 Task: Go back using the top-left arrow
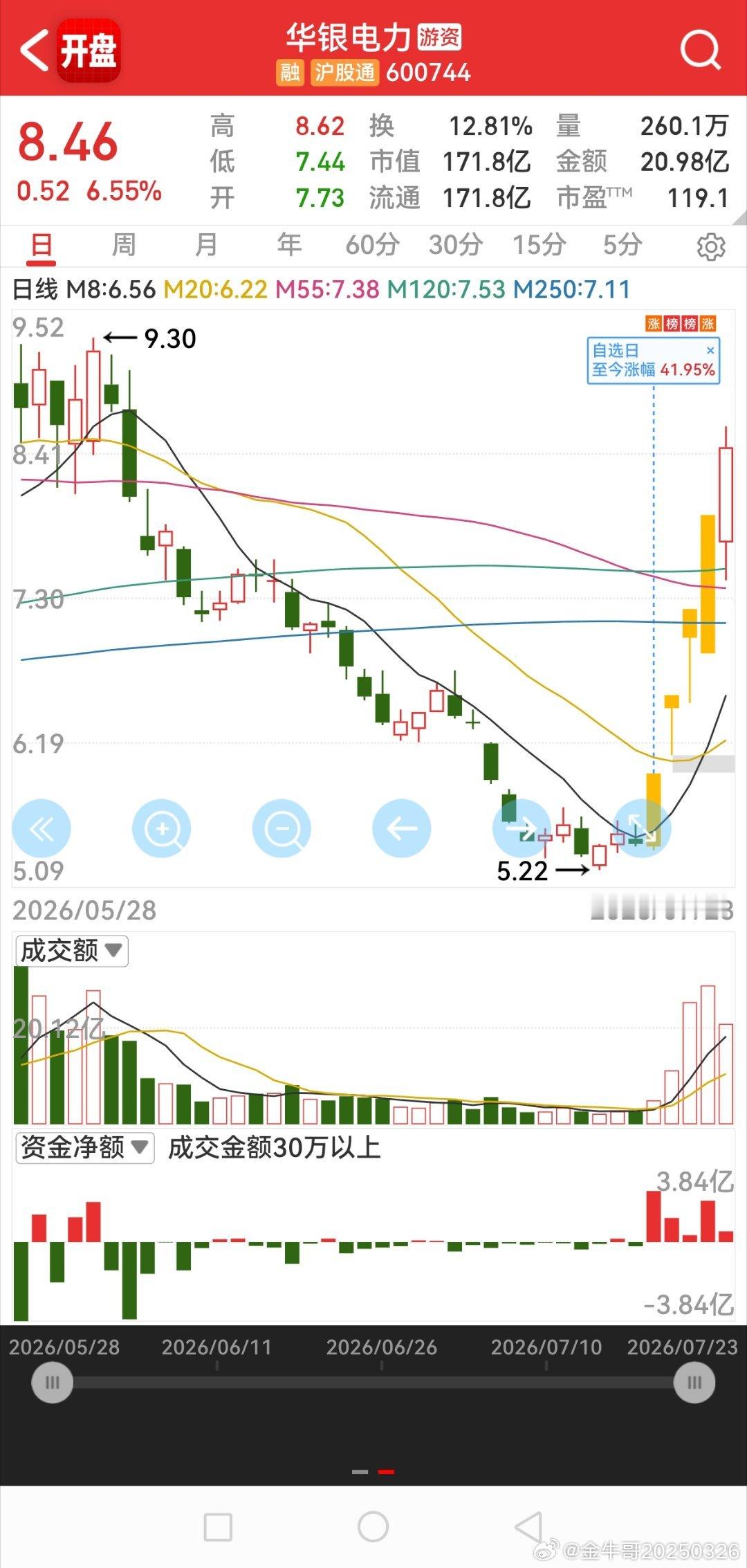(35, 50)
